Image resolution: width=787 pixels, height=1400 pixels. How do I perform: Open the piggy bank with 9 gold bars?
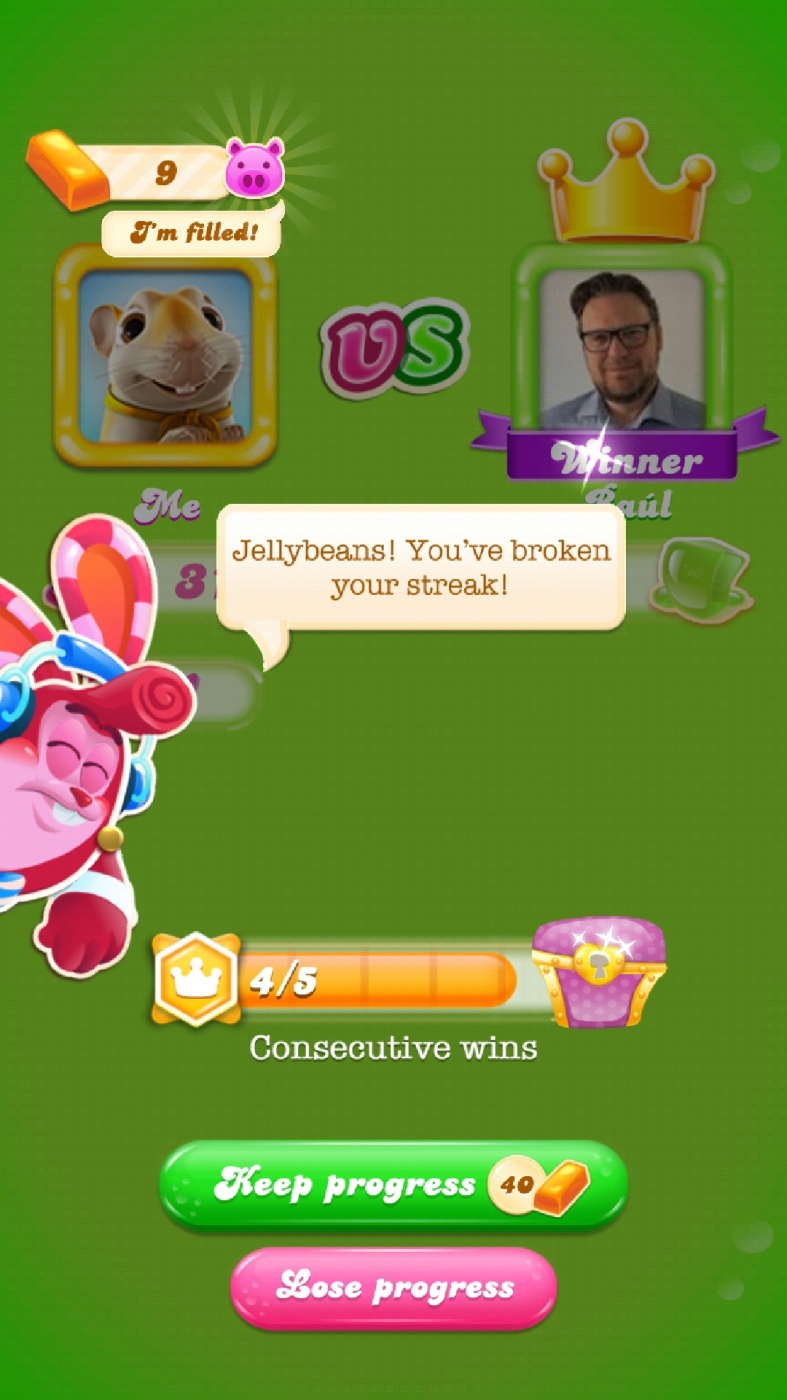(x=254, y=168)
